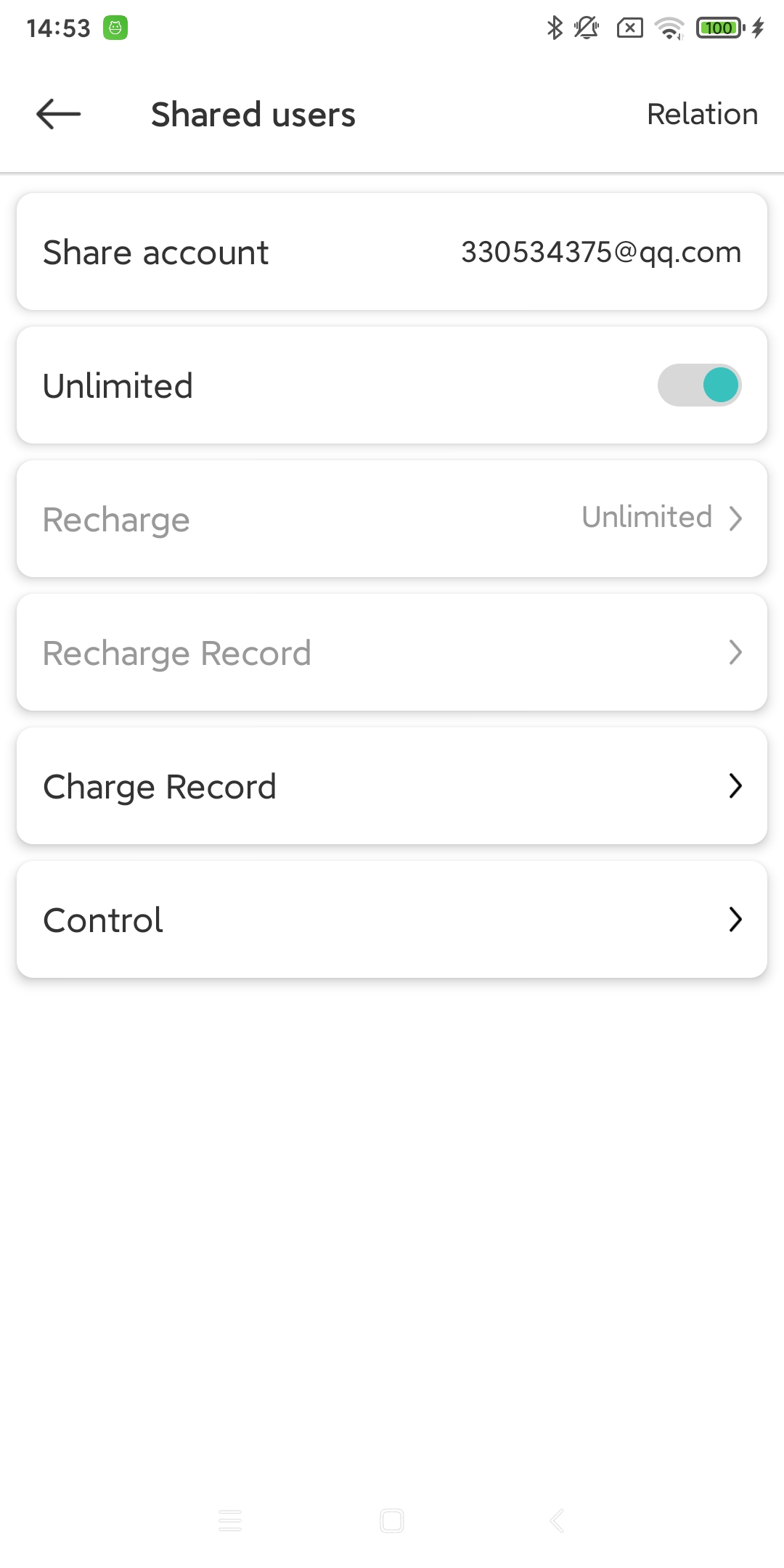Open the Recharge row
Image resolution: width=784 pixels, height=1568 pixels.
tap(392, 519)
